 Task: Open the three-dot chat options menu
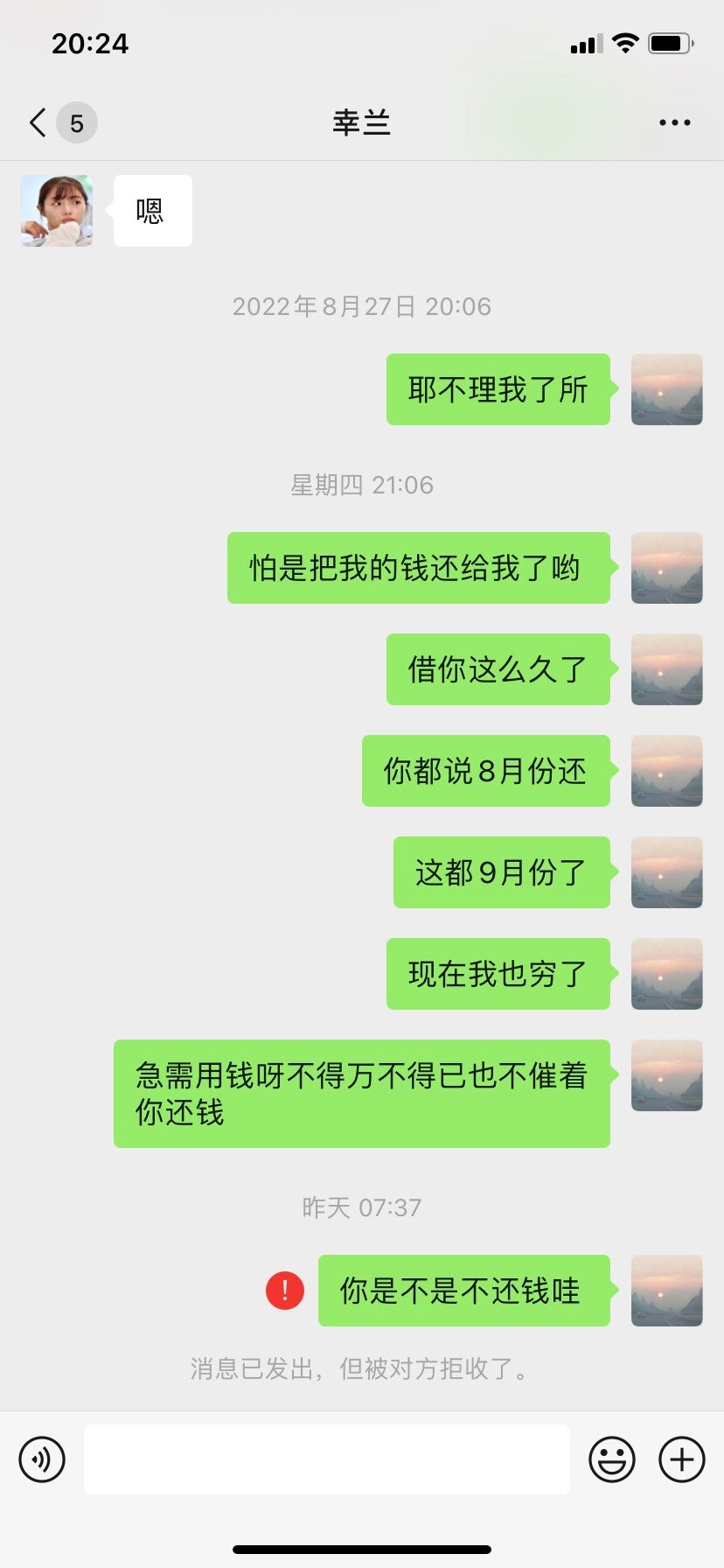click(x=674, y=122)
